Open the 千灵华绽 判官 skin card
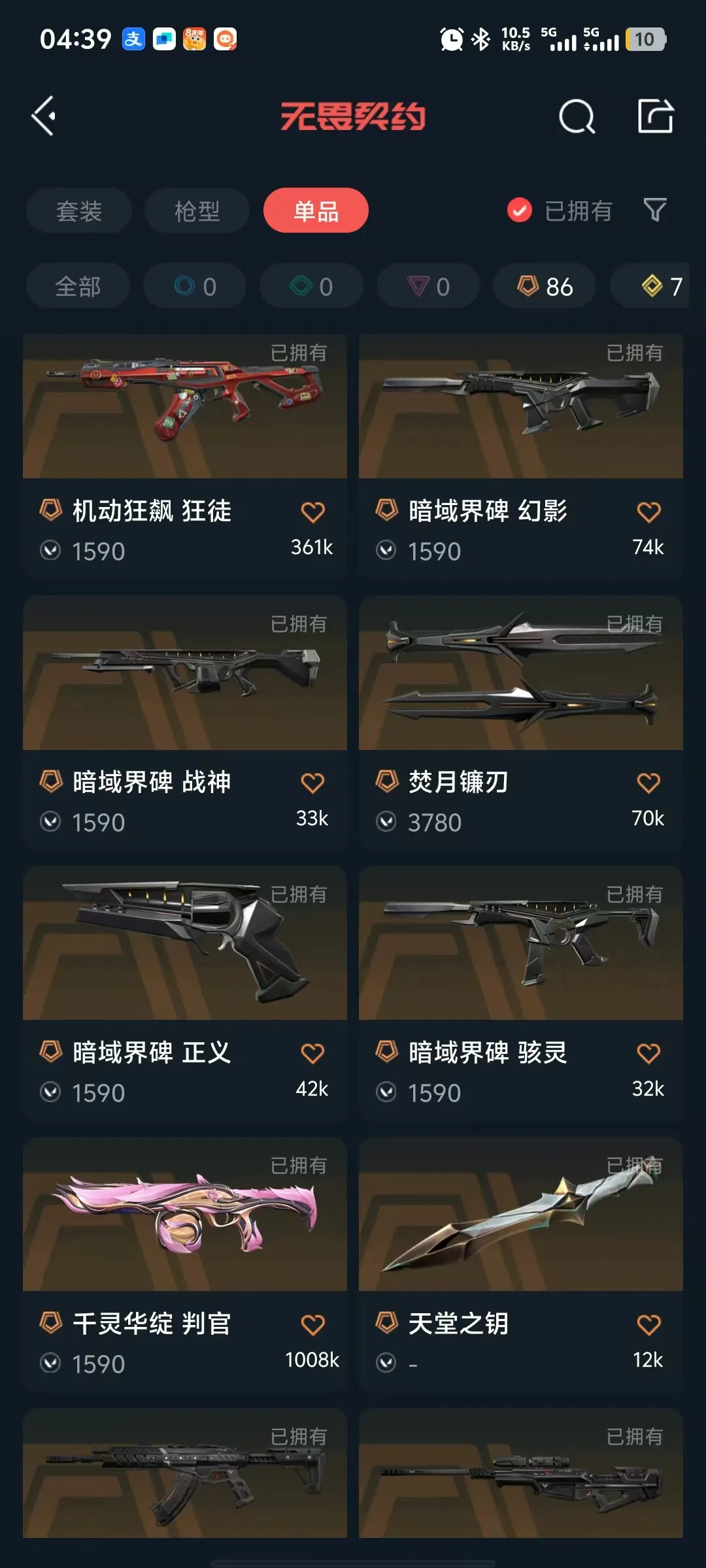The width and height of the screenshot is (706, 1568). click(185, 1264)
